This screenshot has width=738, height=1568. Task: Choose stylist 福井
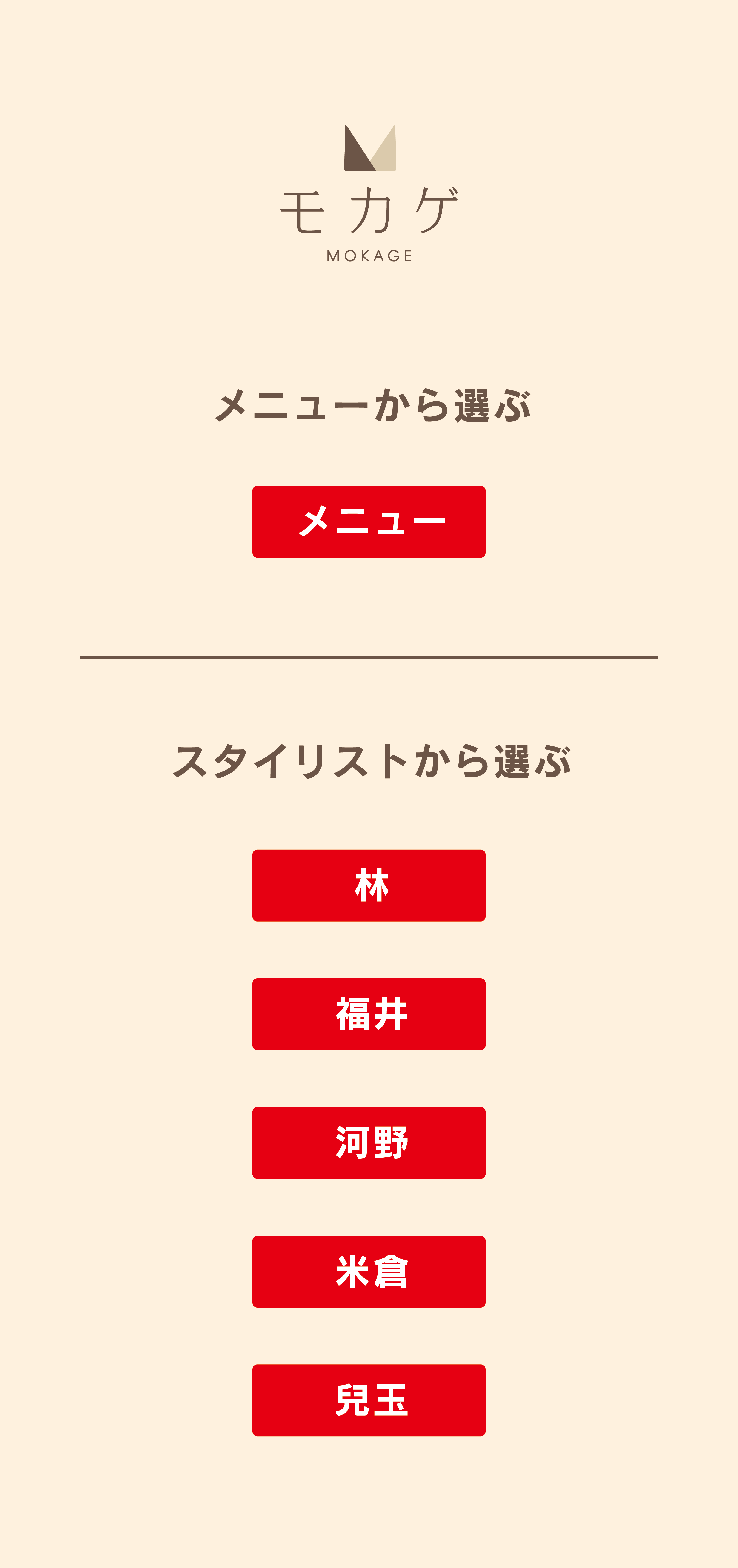369,1014
